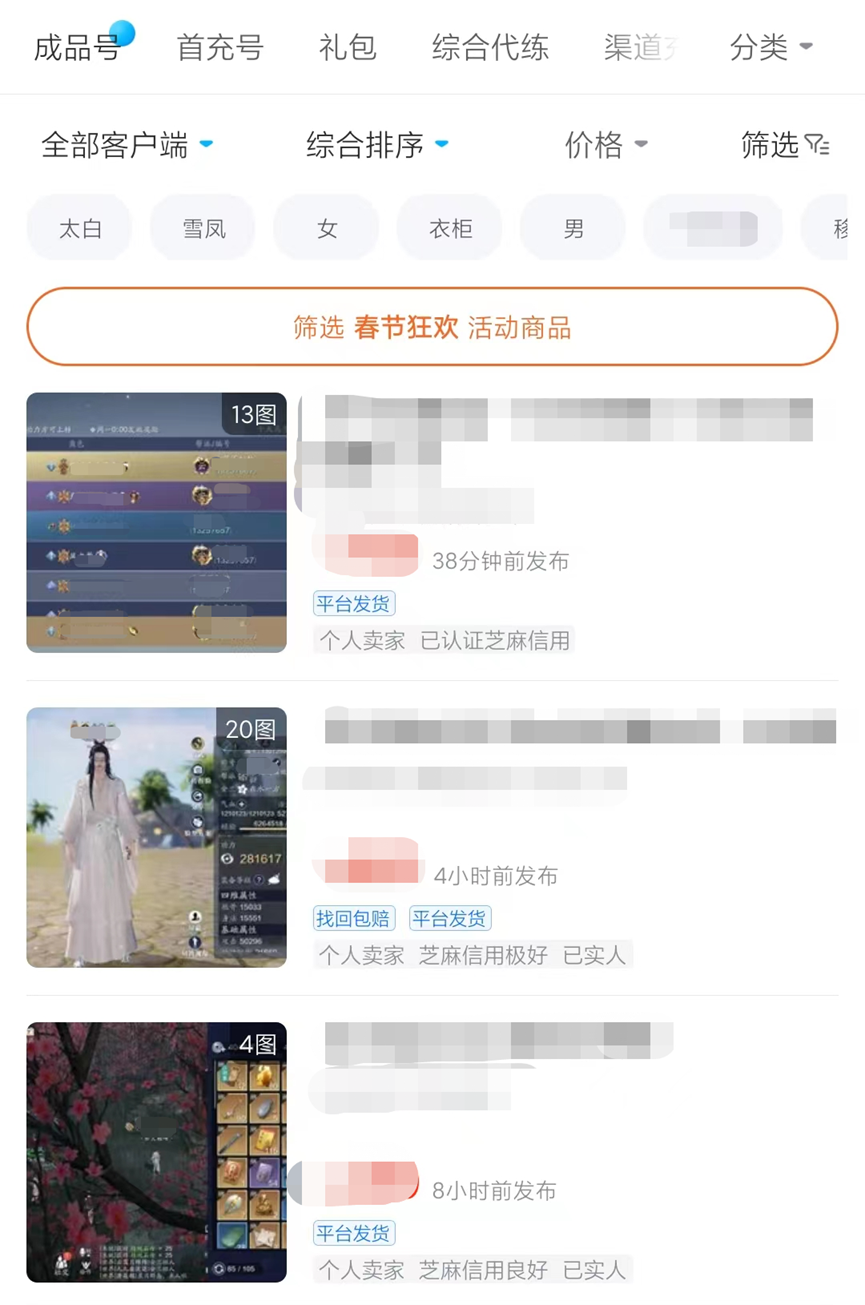Choose the 衣柜 filter chip

(450, 229)
